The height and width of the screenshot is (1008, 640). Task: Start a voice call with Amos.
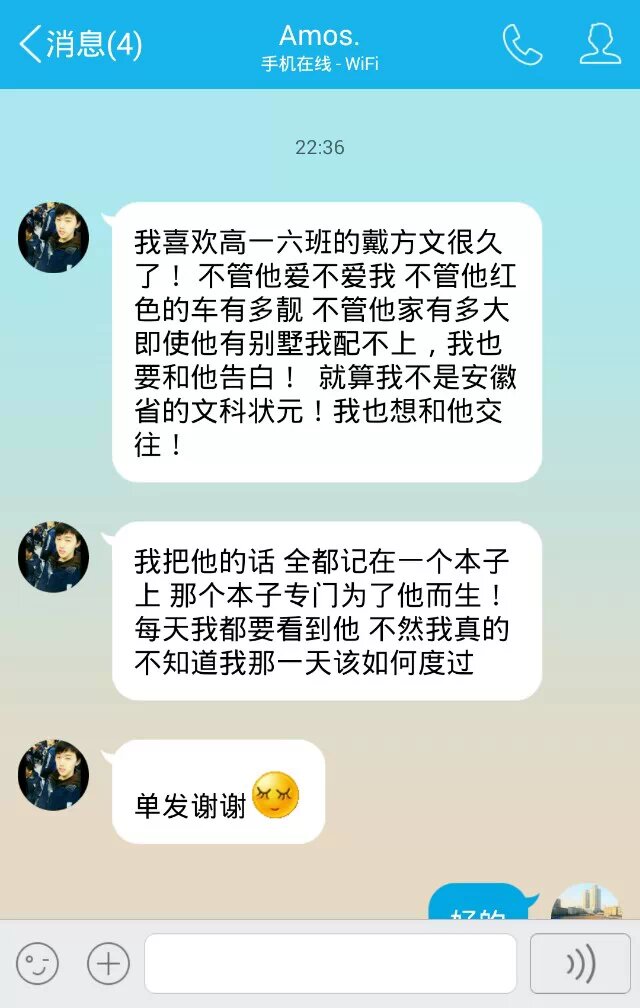pyautogui.click(x=522, y=45)
